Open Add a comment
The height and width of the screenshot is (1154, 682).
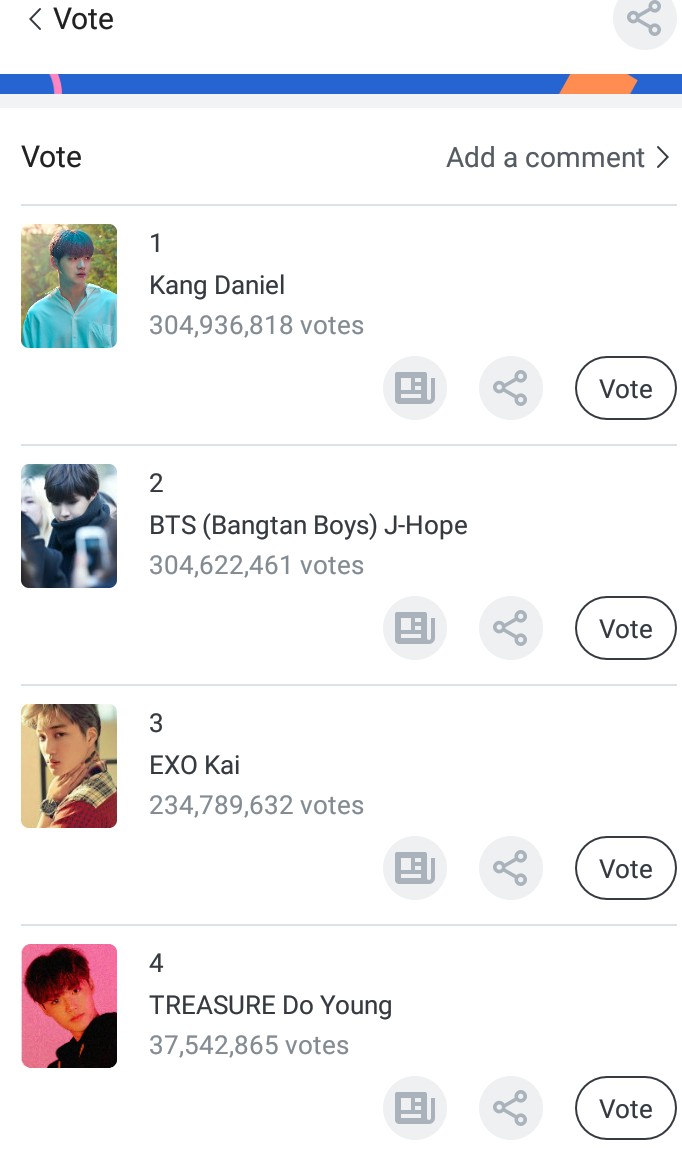tap(557, 157)
